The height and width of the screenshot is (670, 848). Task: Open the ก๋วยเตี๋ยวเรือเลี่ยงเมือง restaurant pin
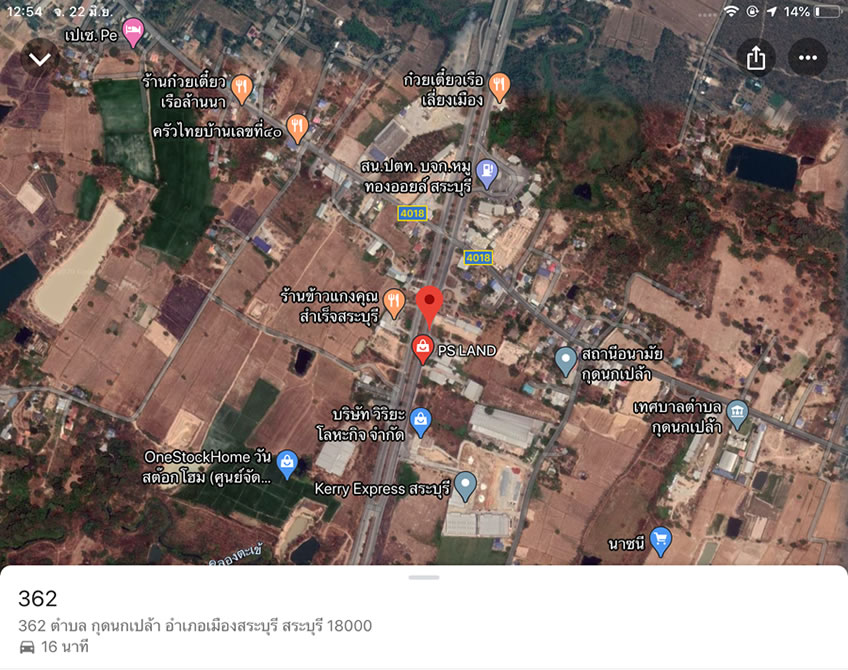click(x=501, y=87)
